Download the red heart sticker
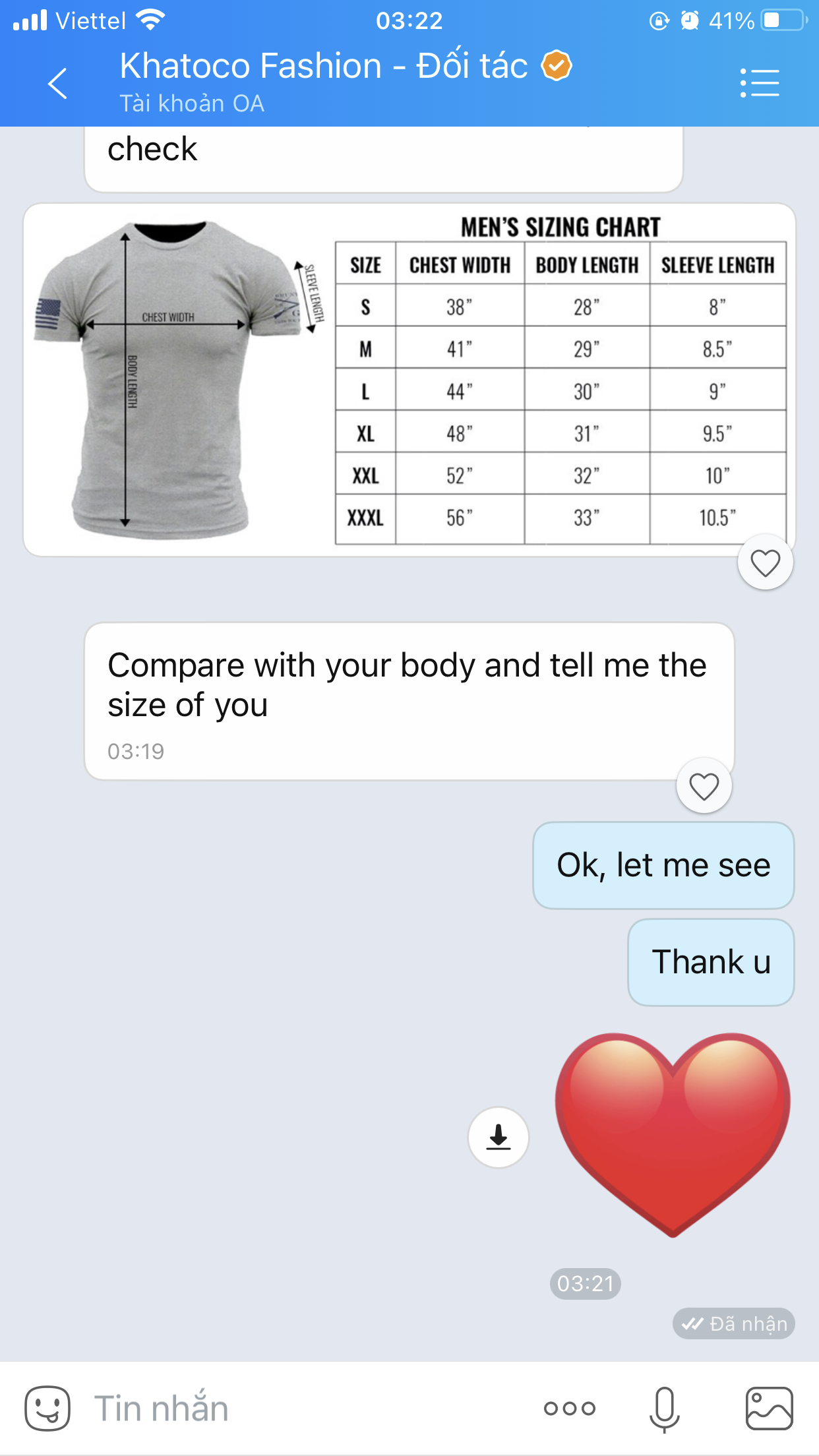Screen dimensions: 819x1456 click(x=499, y=1137)
